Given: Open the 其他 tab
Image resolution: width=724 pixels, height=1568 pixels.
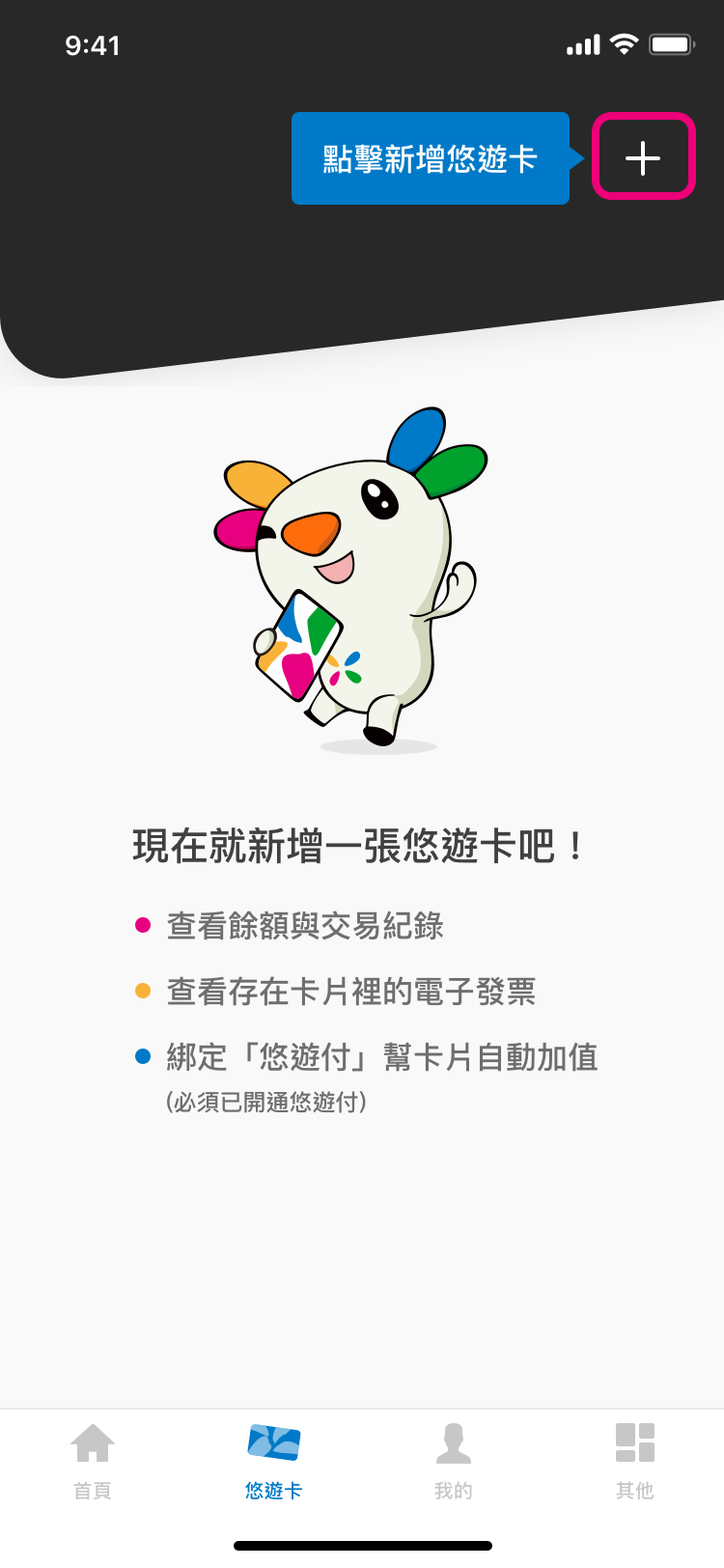Looking at the screenshot, I should [634, 1459].
